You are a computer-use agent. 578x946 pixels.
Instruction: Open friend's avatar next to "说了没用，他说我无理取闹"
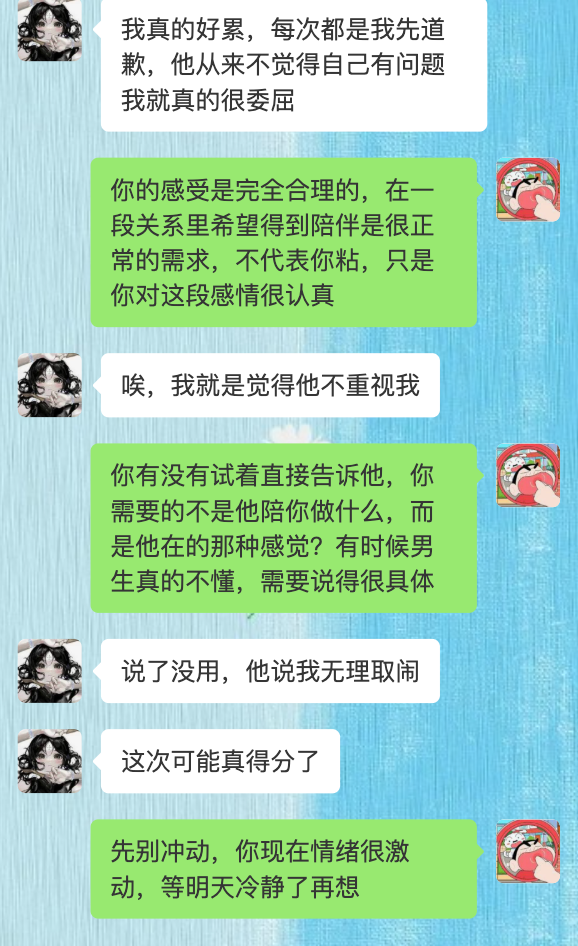click(x=49, y=671)
